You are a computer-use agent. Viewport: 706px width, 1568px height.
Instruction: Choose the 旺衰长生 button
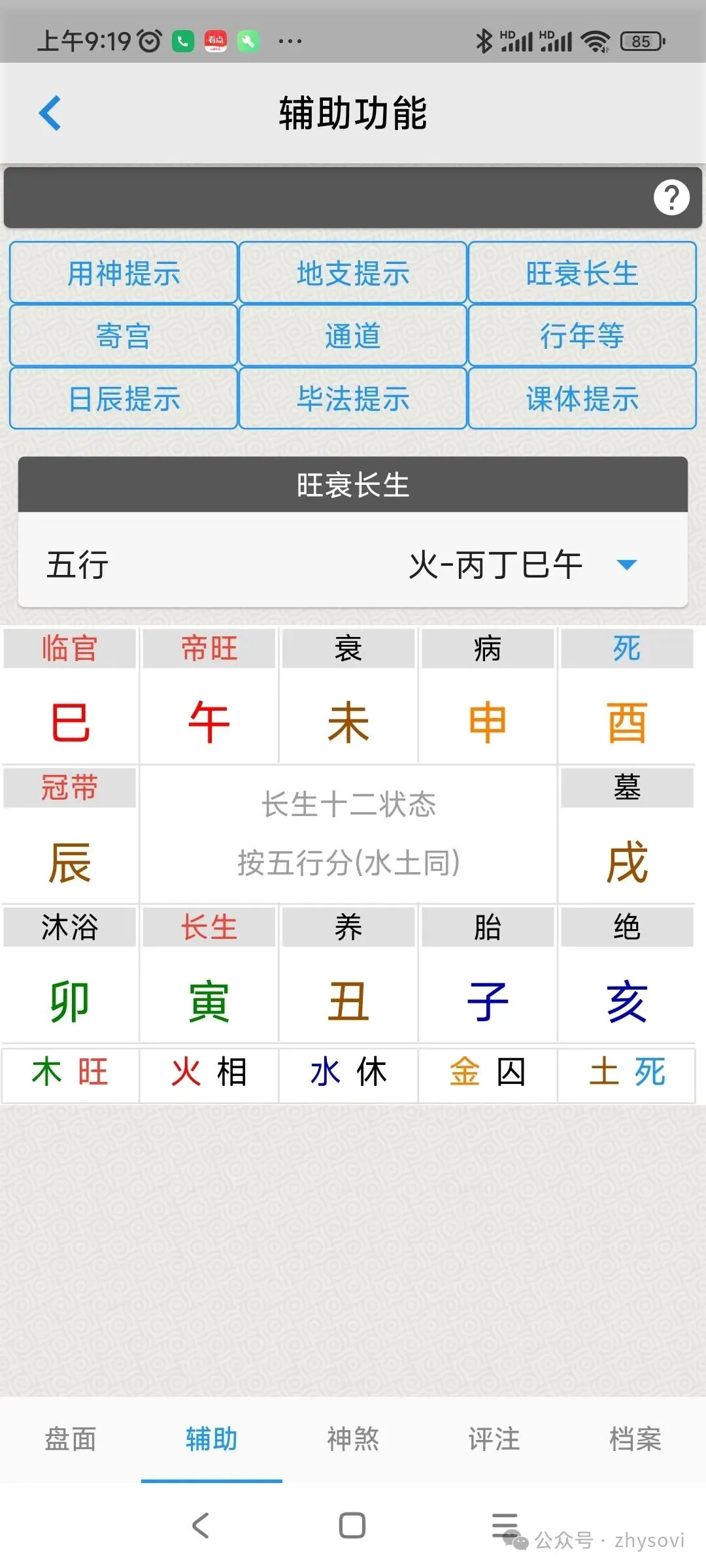582,272
